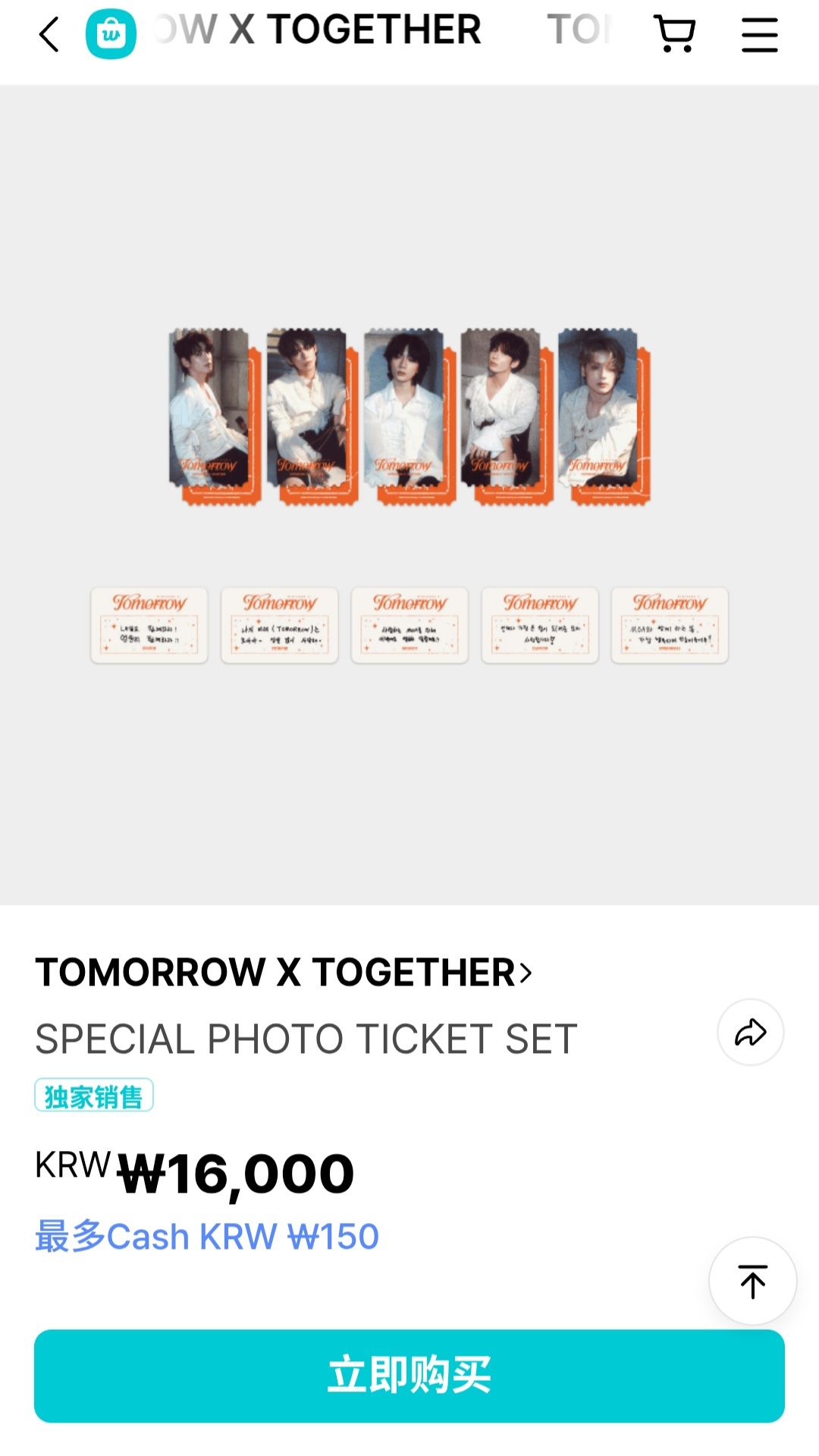Open the shopping cart
This screenshot has height=1456, width=819.
tap(674, 35)
